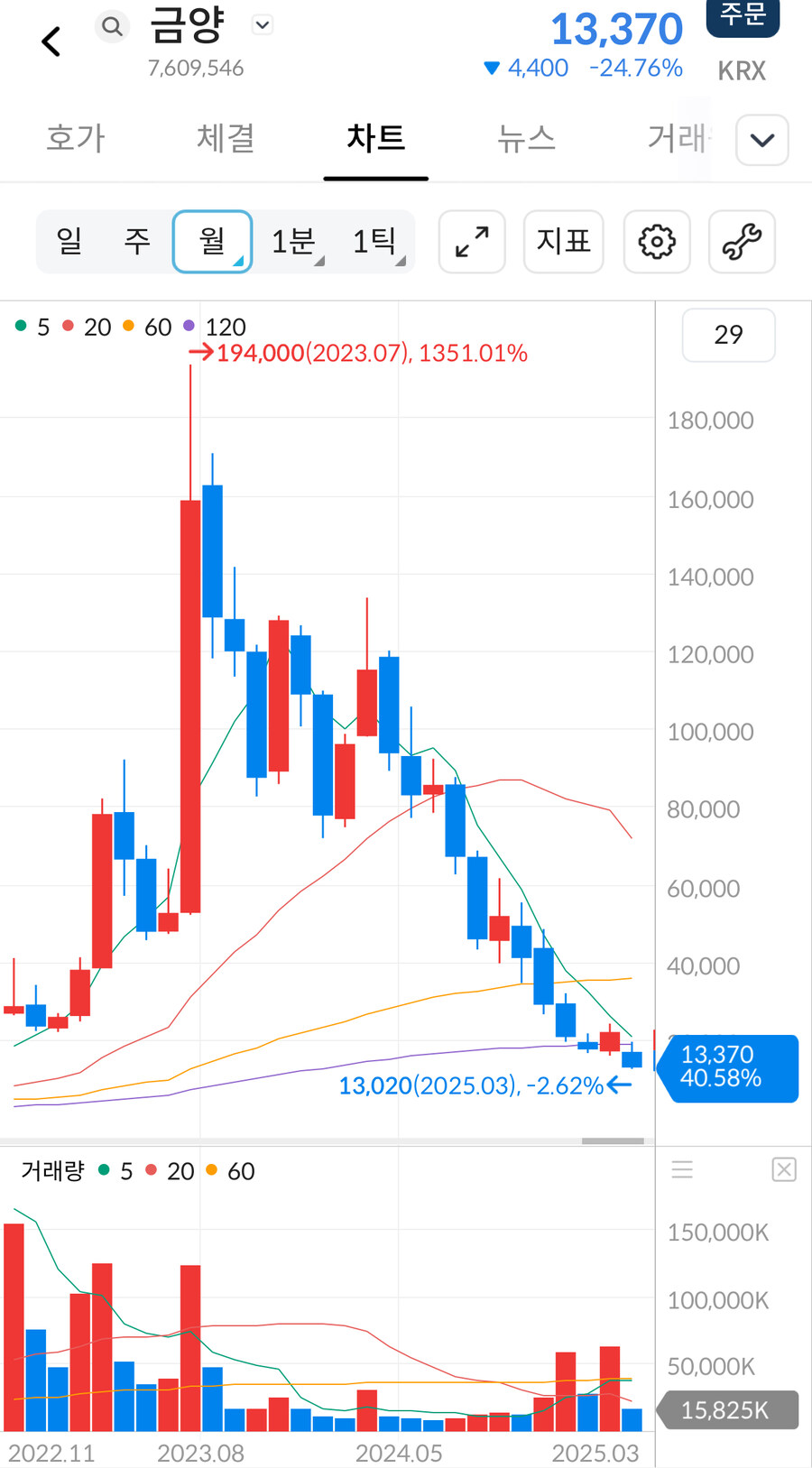Close the 거래량 volume panel

[784, 1170]
